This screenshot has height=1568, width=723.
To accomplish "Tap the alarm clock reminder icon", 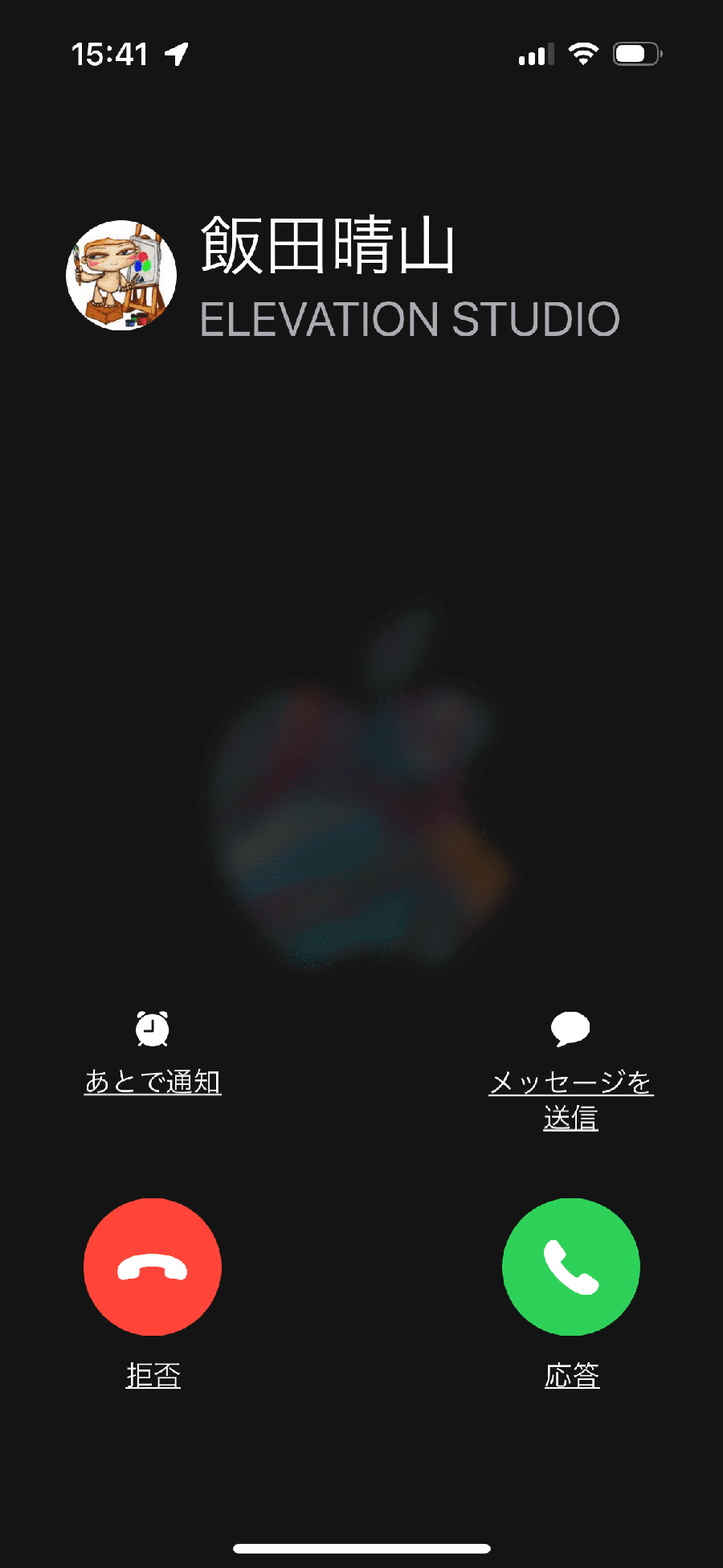I will [x=152, y=1029].
